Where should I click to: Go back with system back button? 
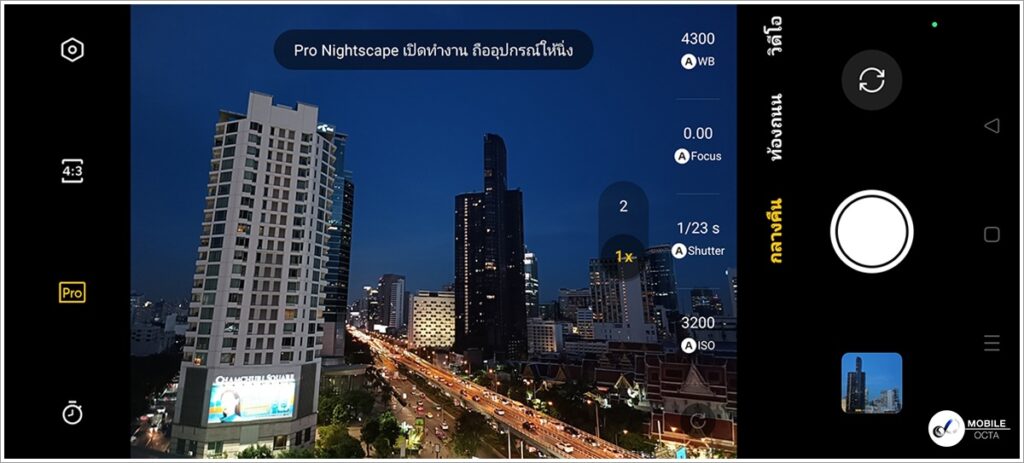pos(991,126)
